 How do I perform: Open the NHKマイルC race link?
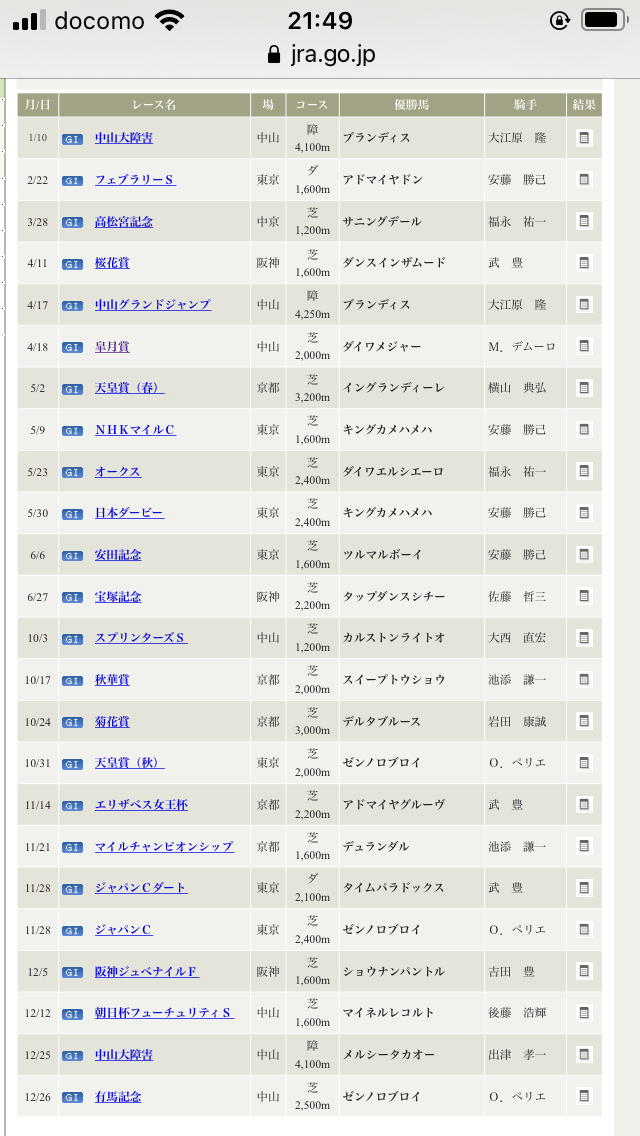point(135,430)
